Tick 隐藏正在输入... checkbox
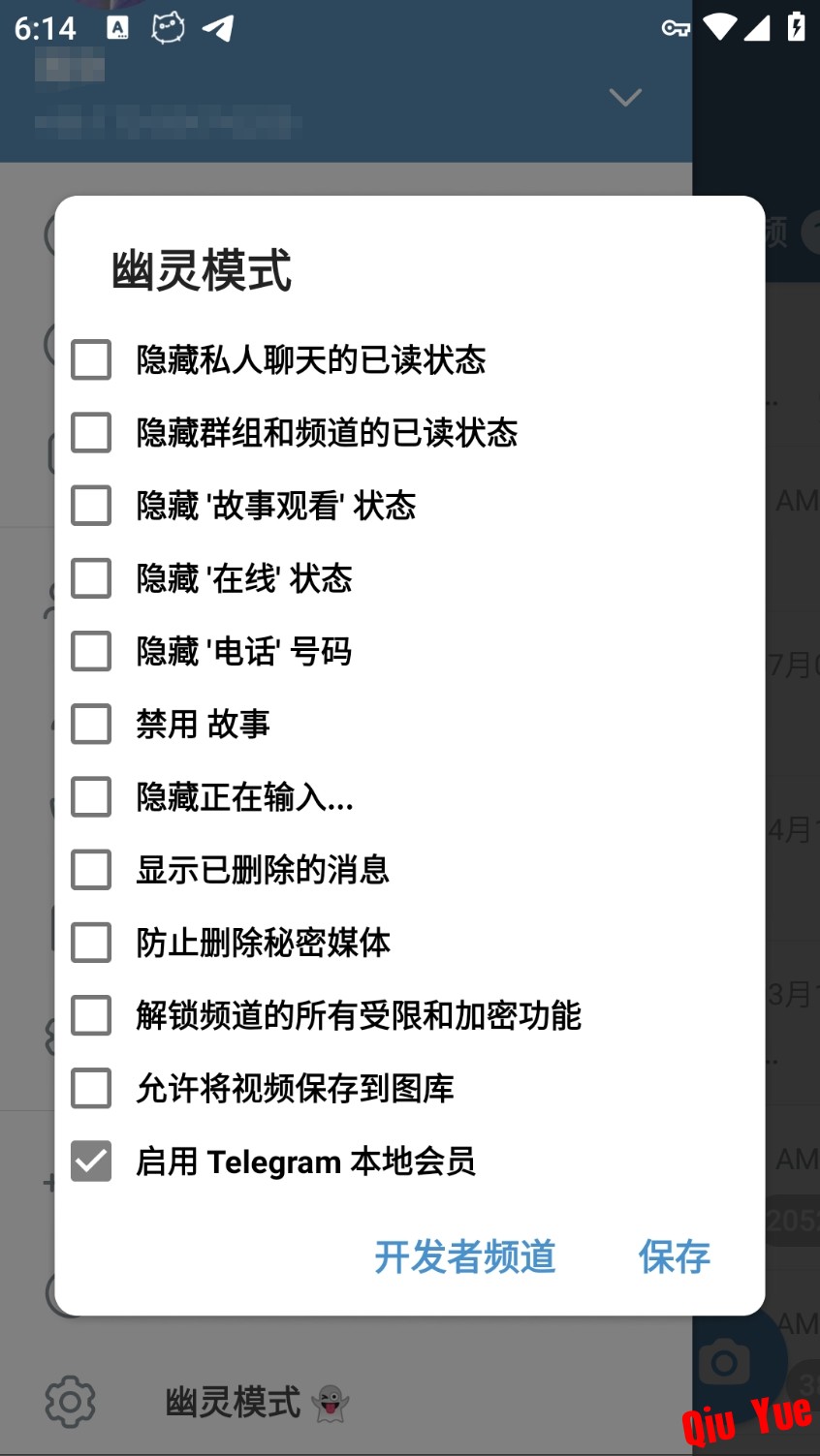 (x=91, y=796)
